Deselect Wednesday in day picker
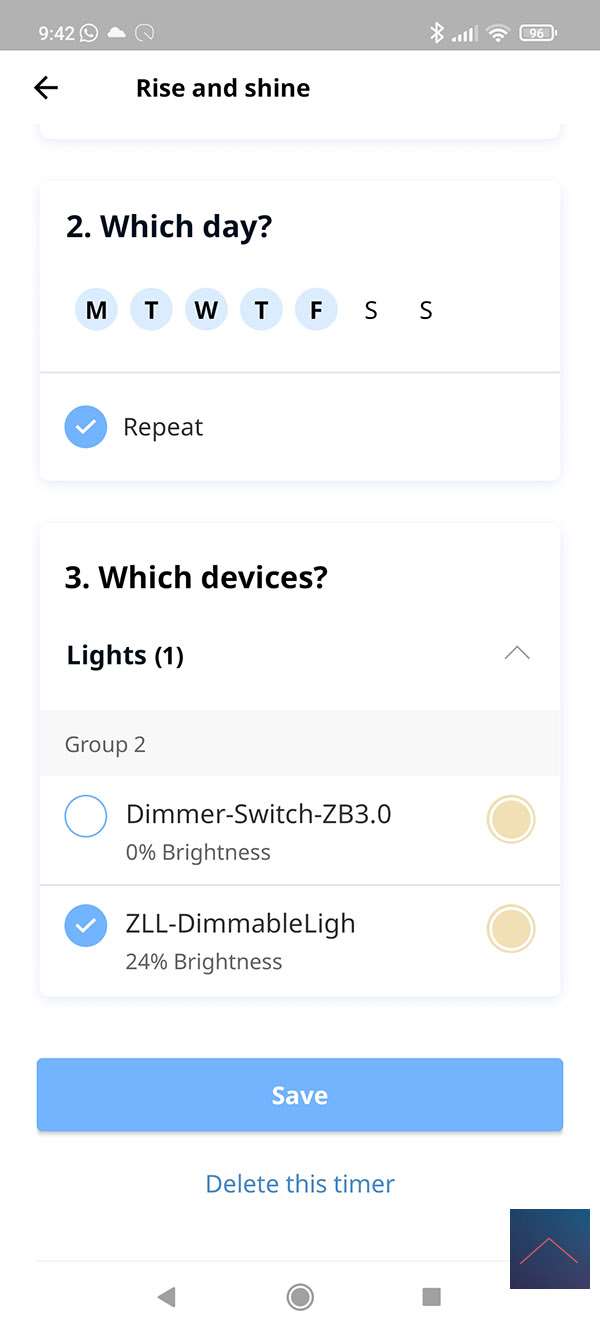600x1333 pixels. pyautogui.click(x=206, y=310)
